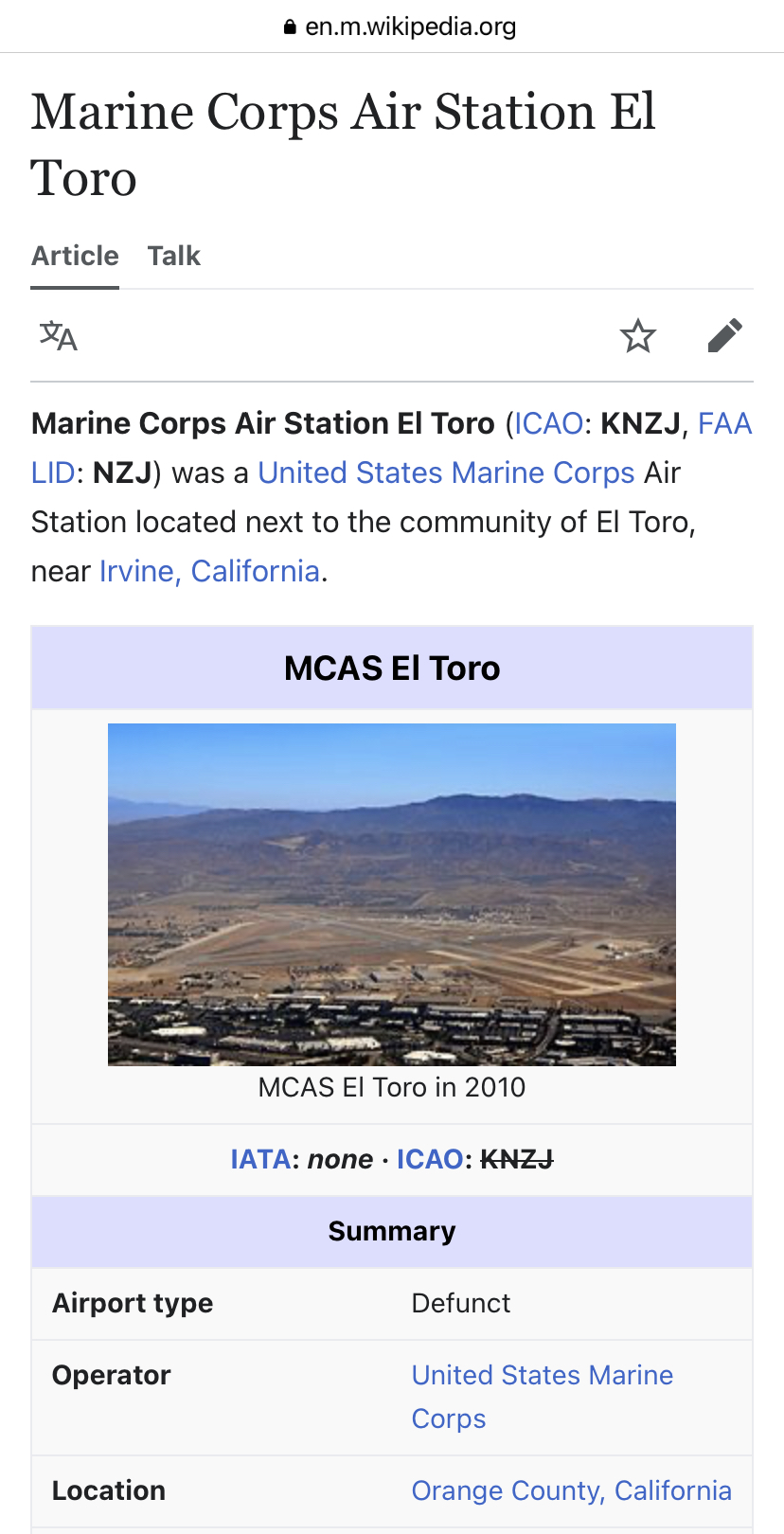Tap the ICAO link beside KNZJ code

coord(430,1159)
